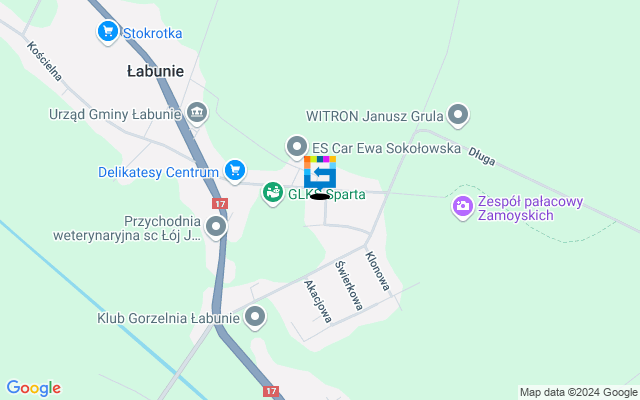
Task: Select the Delikatesy Centrum shopping pin
Action: pyautogui.click(x=235, y=171)
